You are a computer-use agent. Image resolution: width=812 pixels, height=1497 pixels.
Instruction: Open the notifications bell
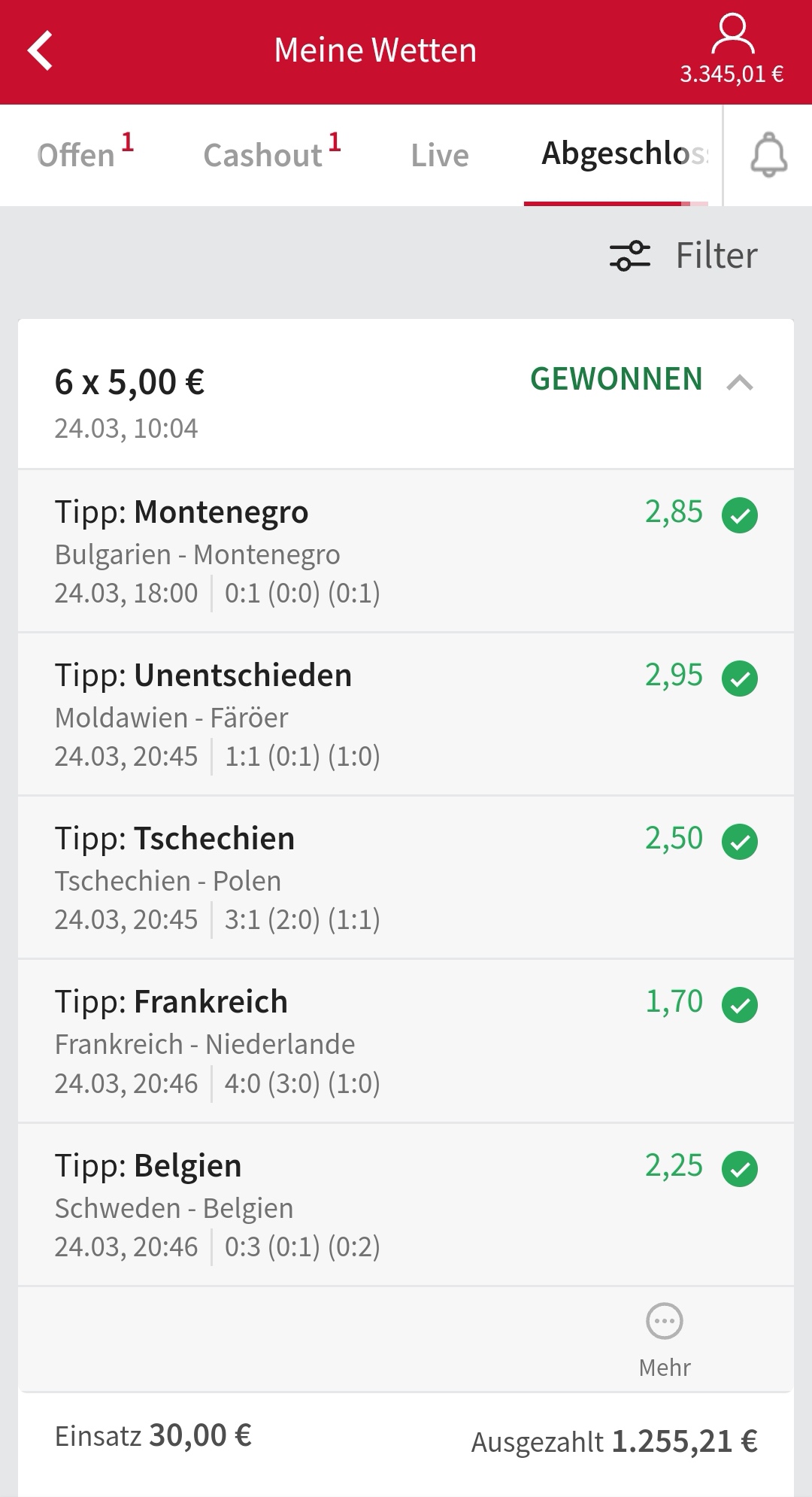(768, 155)
